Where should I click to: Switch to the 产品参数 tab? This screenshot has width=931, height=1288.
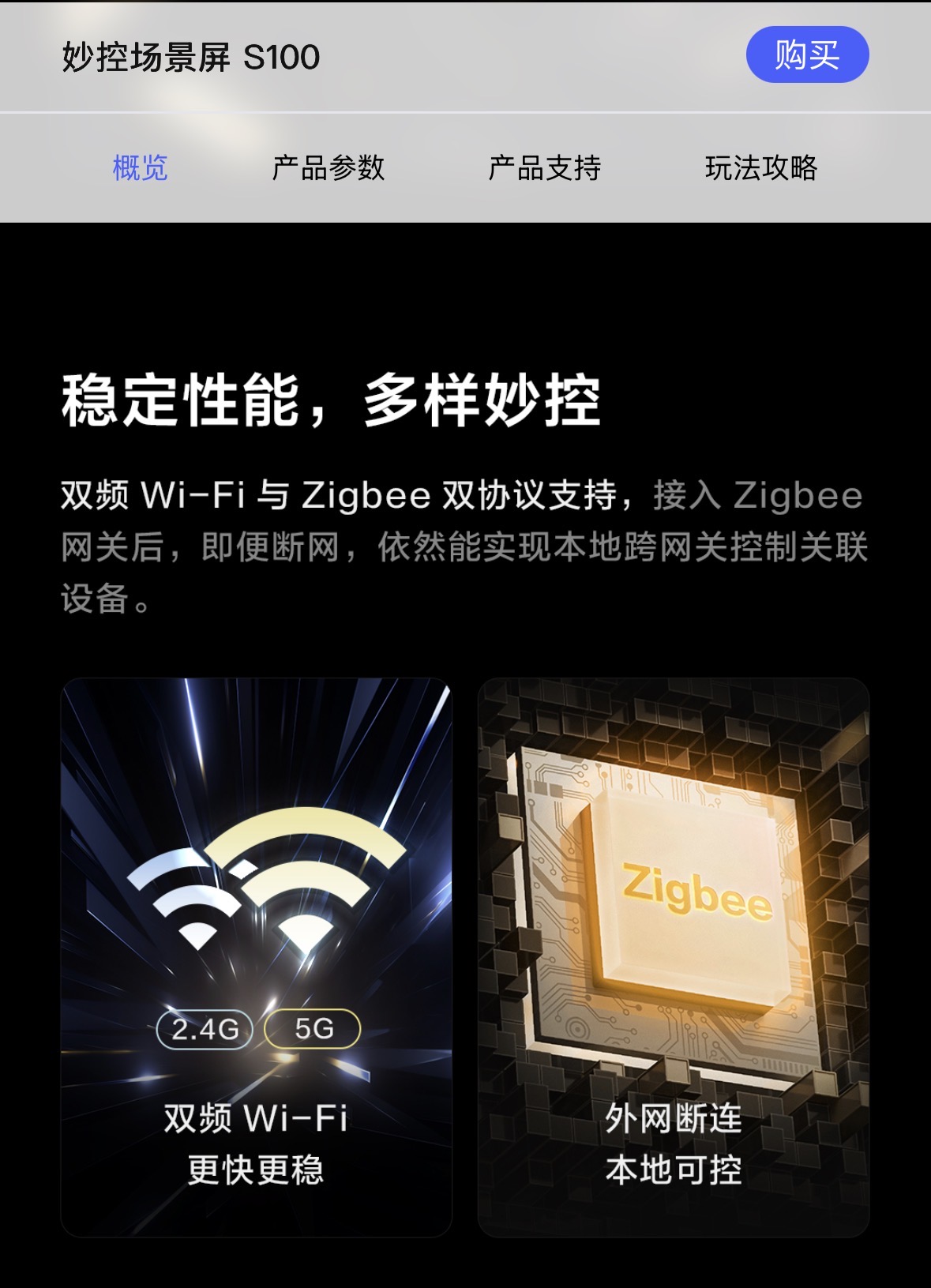[328, 168]
